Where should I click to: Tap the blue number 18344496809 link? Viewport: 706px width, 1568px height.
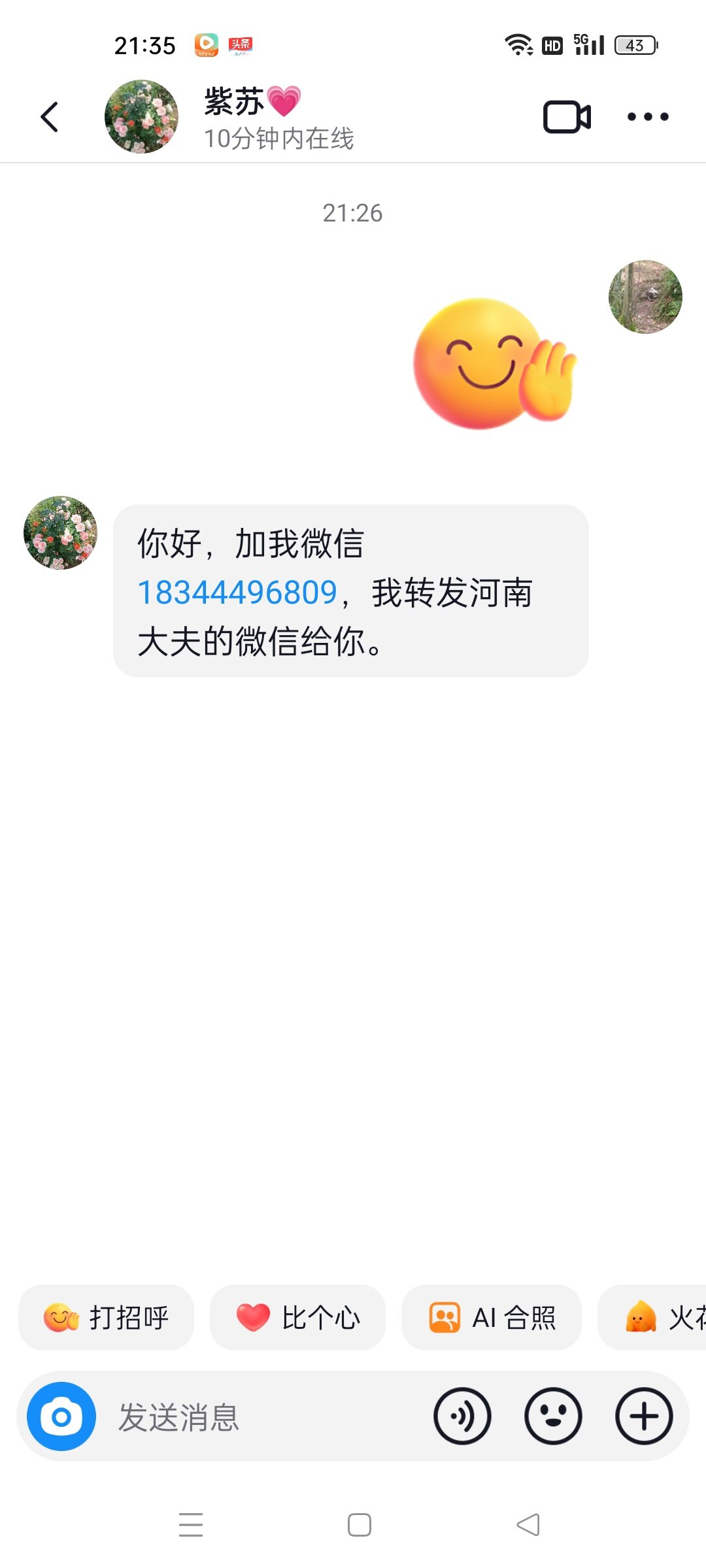pos(237,593)
